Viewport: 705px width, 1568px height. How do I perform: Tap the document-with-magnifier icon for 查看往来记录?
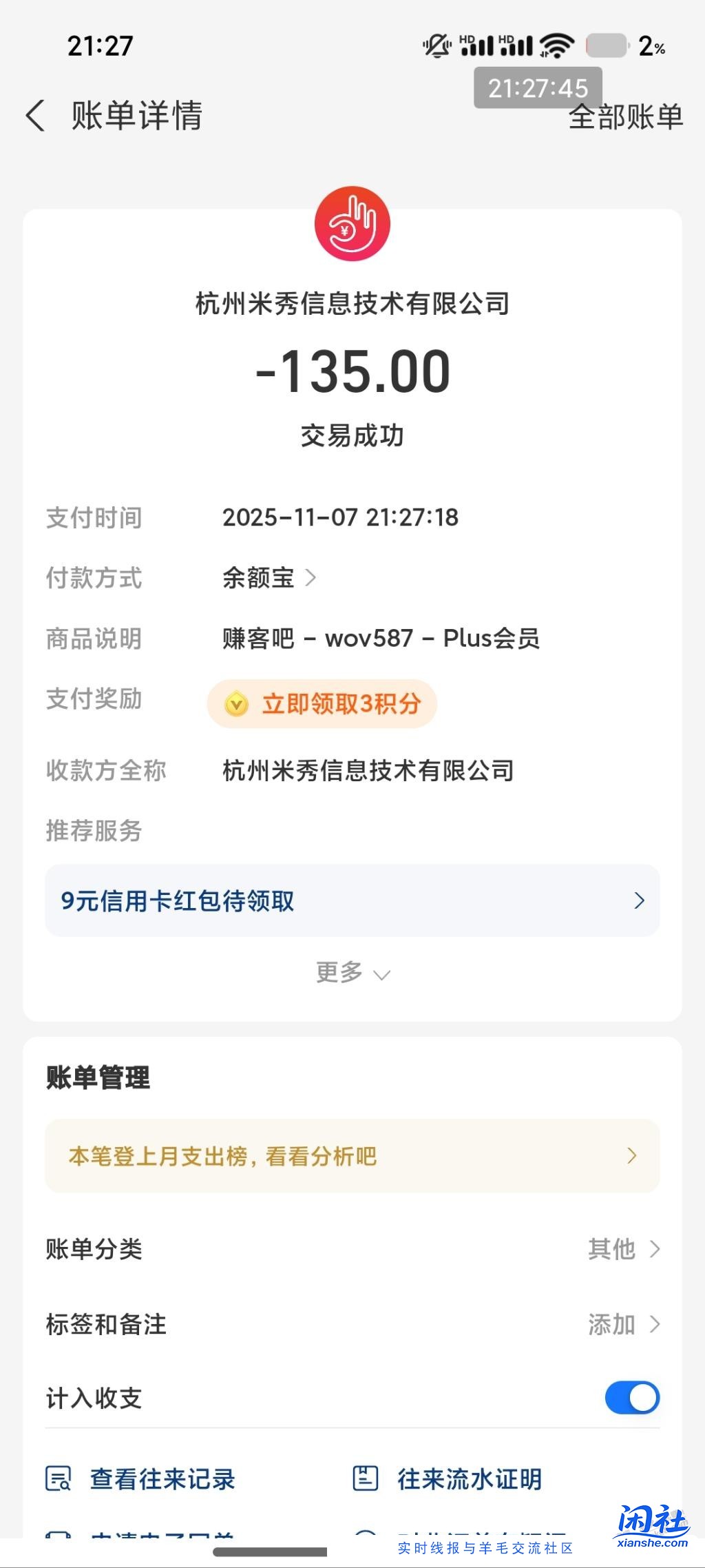pos(61,1478)
